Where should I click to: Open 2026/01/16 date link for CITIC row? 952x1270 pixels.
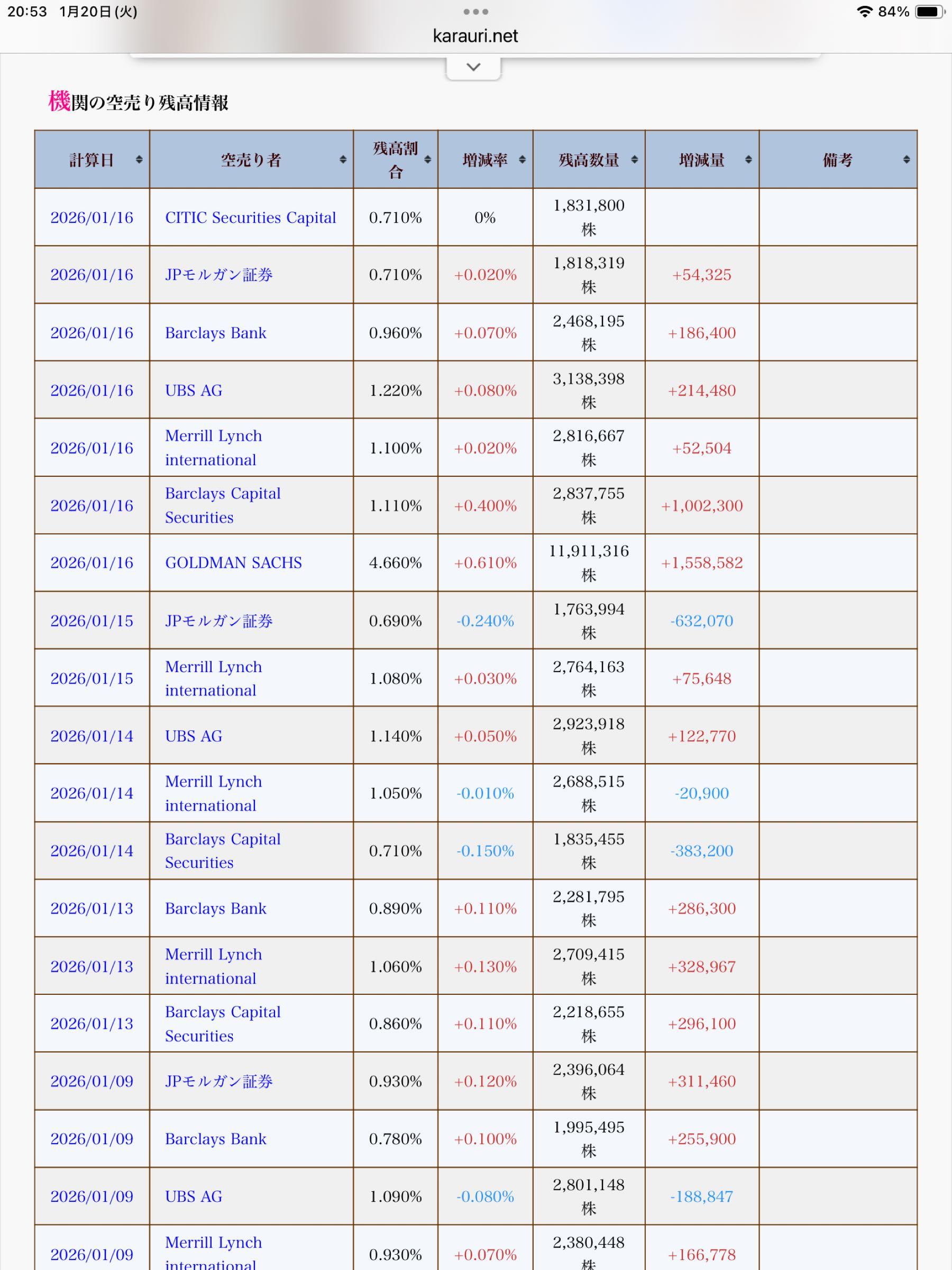[92, 217]
